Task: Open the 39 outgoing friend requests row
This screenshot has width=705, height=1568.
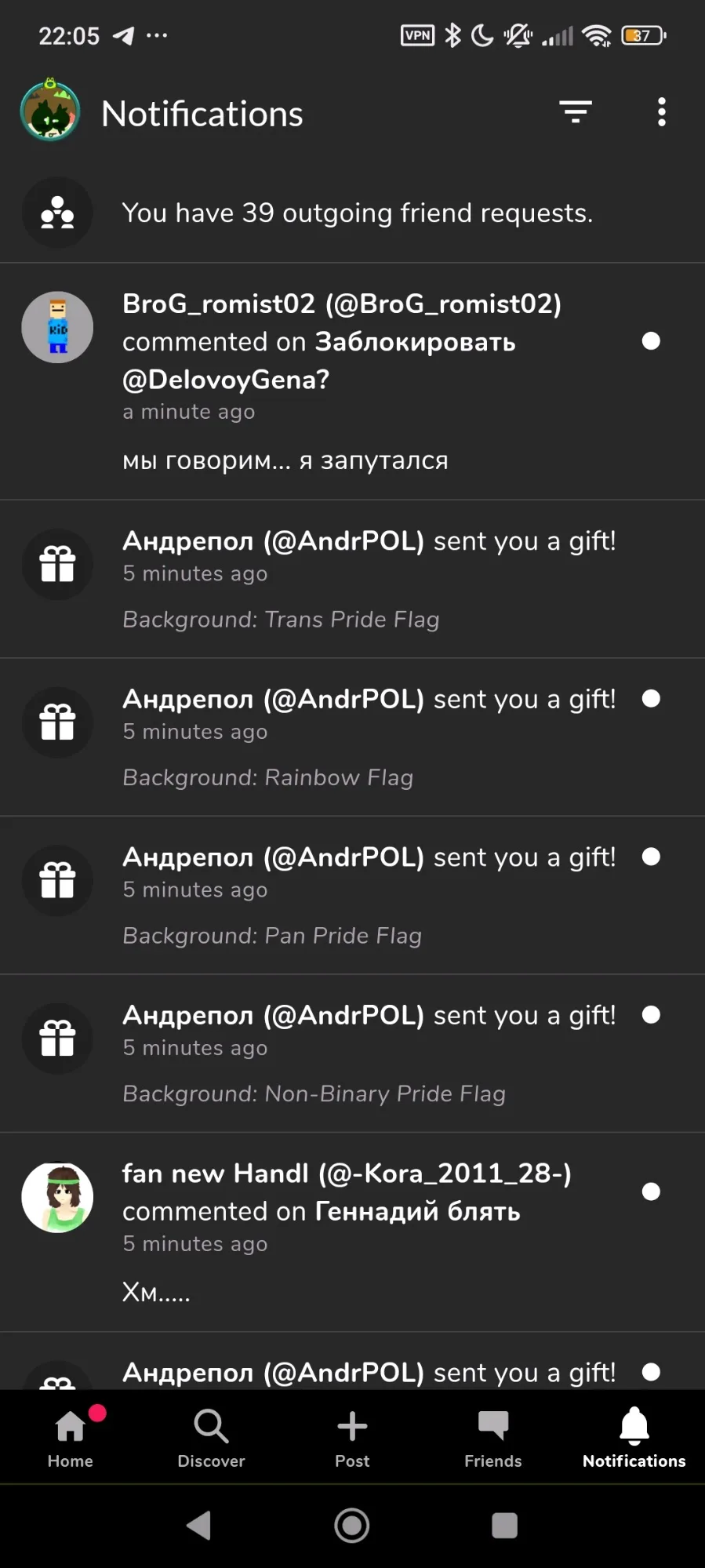Action: tap(357, 213)
